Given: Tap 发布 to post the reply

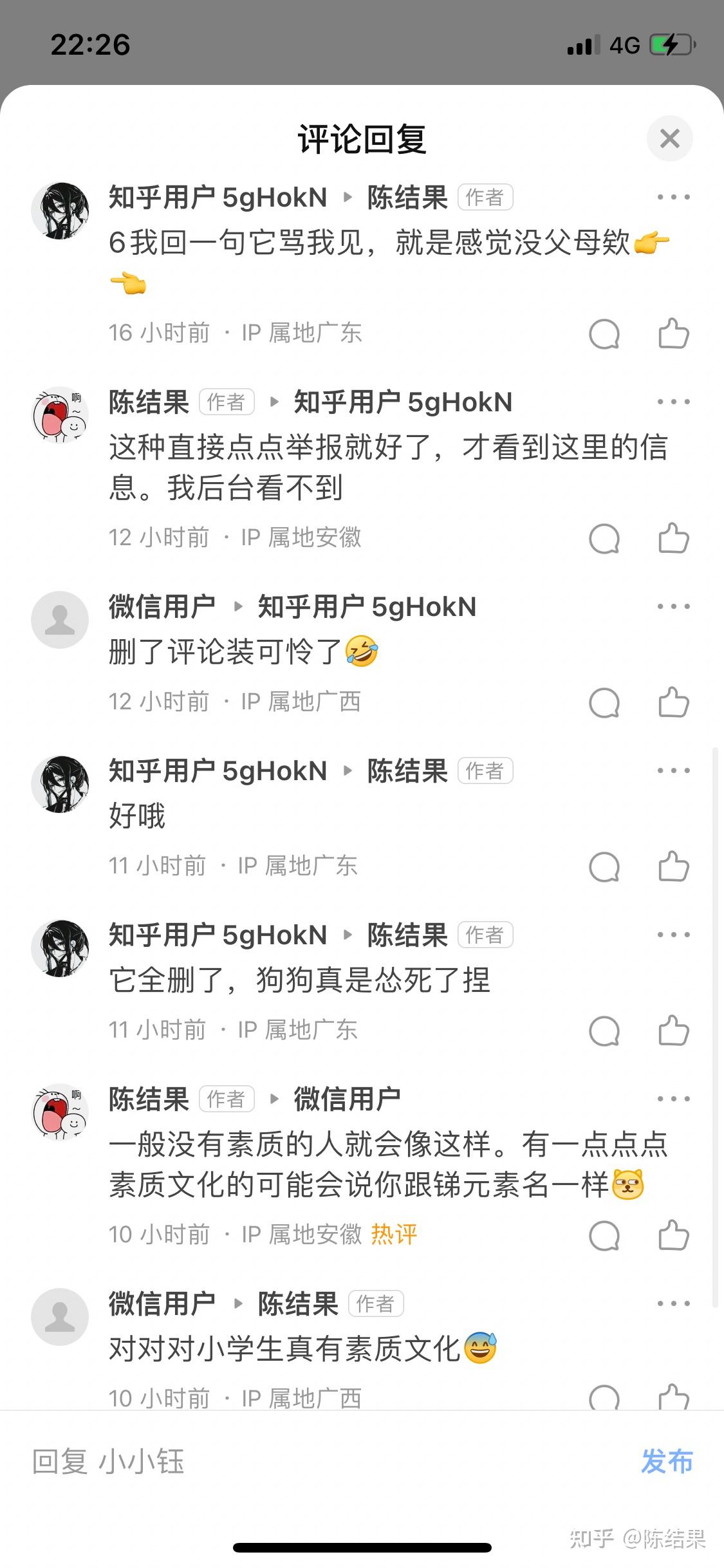Looking at the screenshot, I should (667, 1461).
